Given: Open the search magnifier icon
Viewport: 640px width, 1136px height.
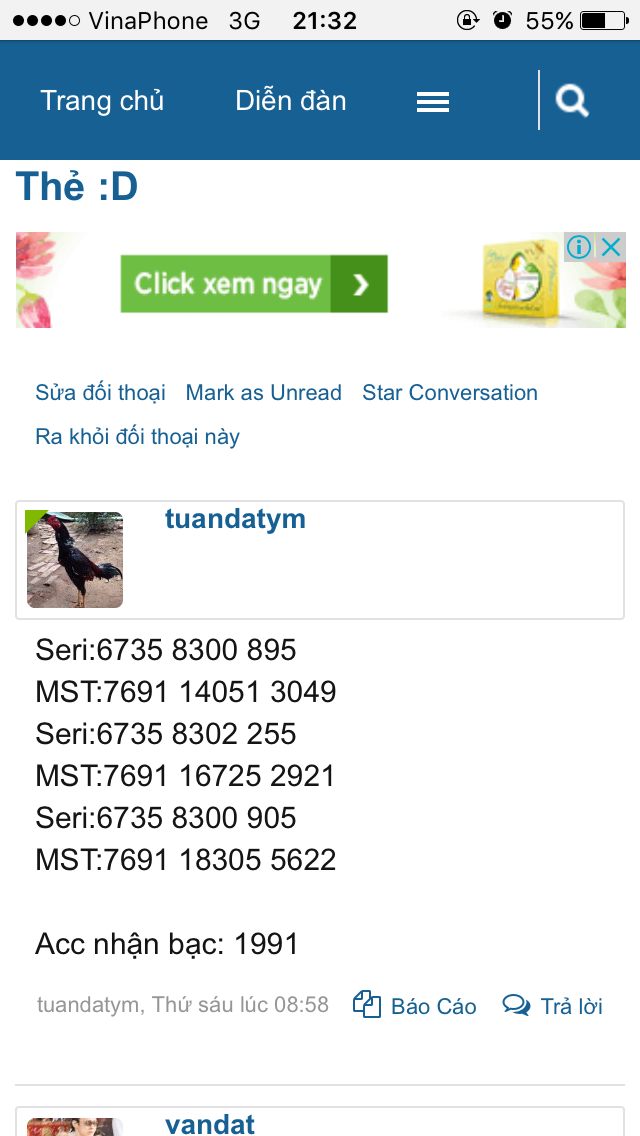Looking at the screenshot, I should 572,101.
